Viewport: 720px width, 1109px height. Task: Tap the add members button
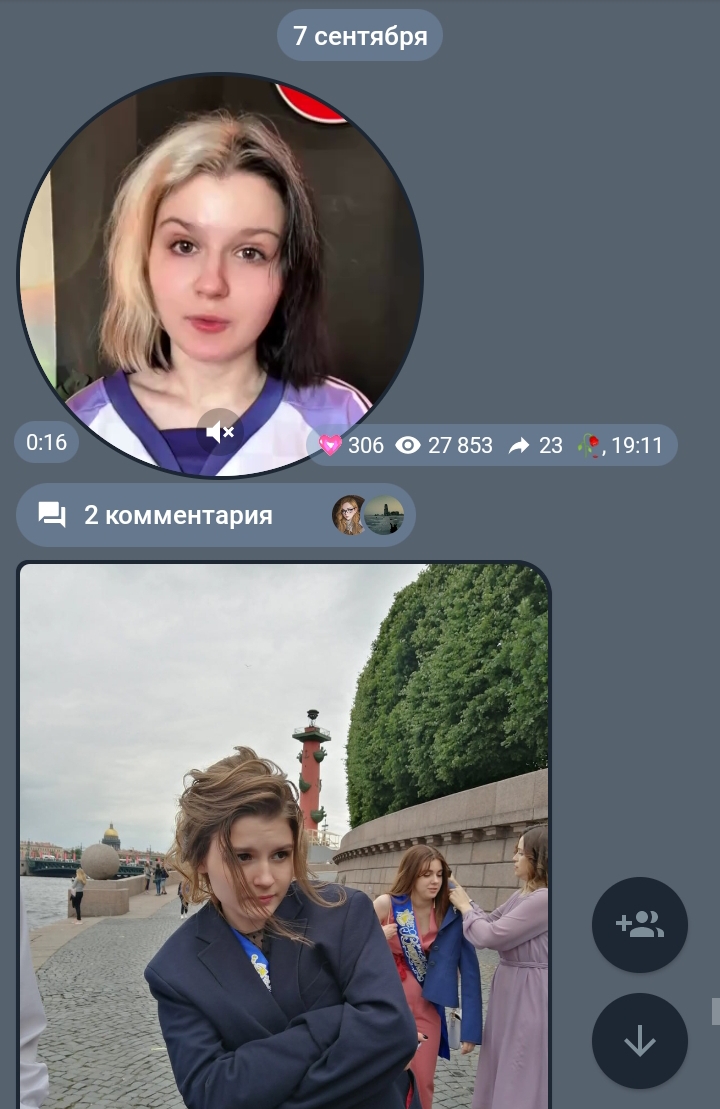pyautogui.click(x=639, y=924)
